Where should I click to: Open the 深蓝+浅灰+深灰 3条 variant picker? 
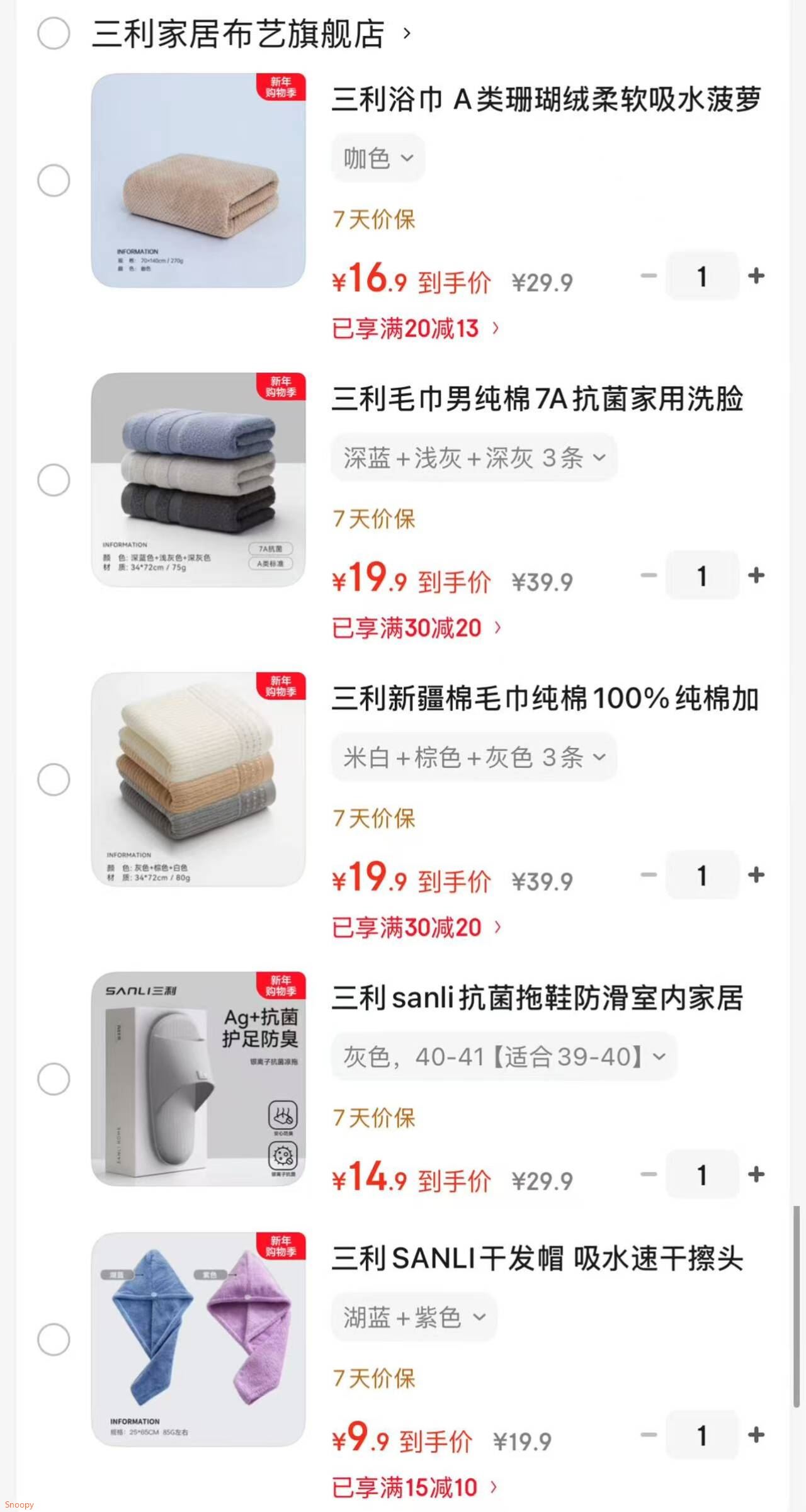pyautogui.click(x=474, y=458)
